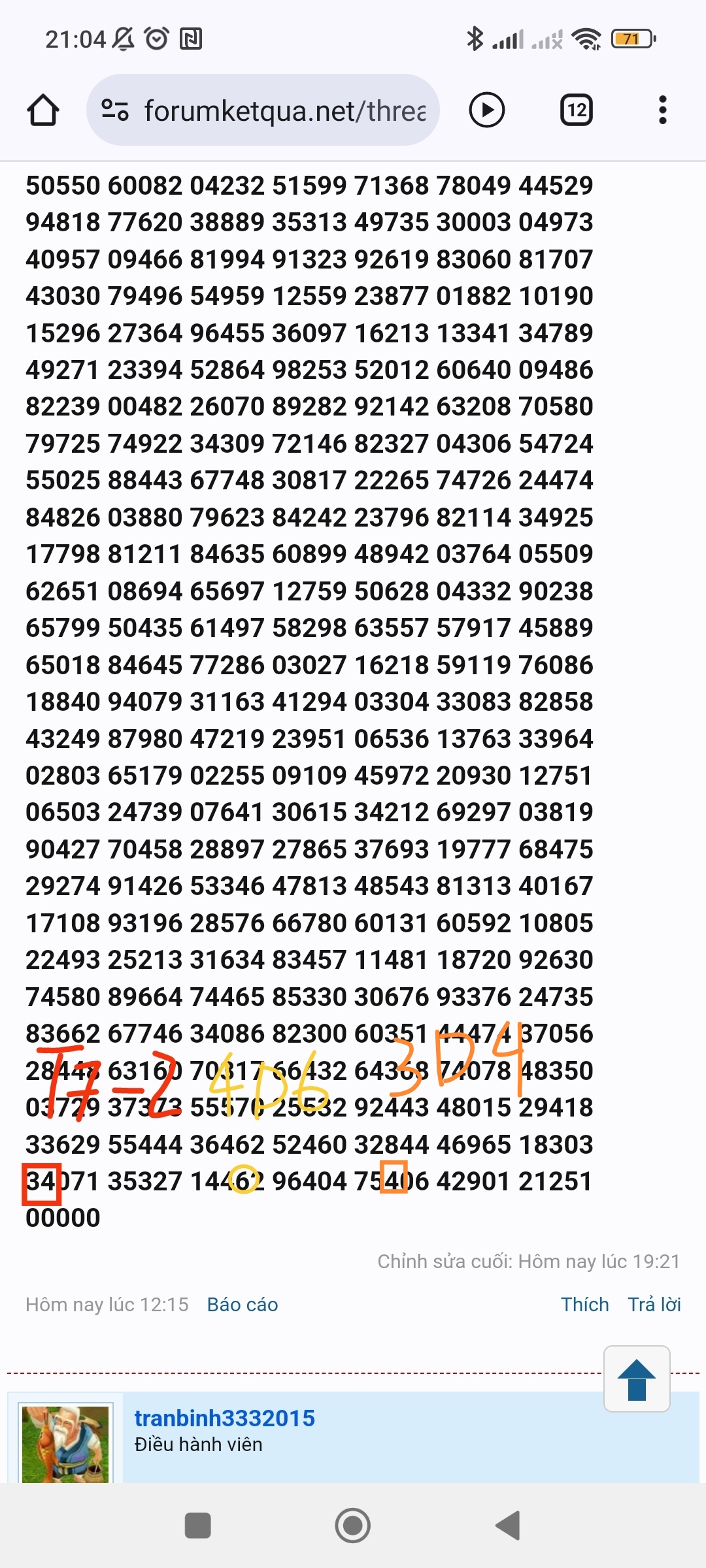706x1568 pixels.
Task: Tap Trả lời to reply to the post
Action: (654, 1305)
